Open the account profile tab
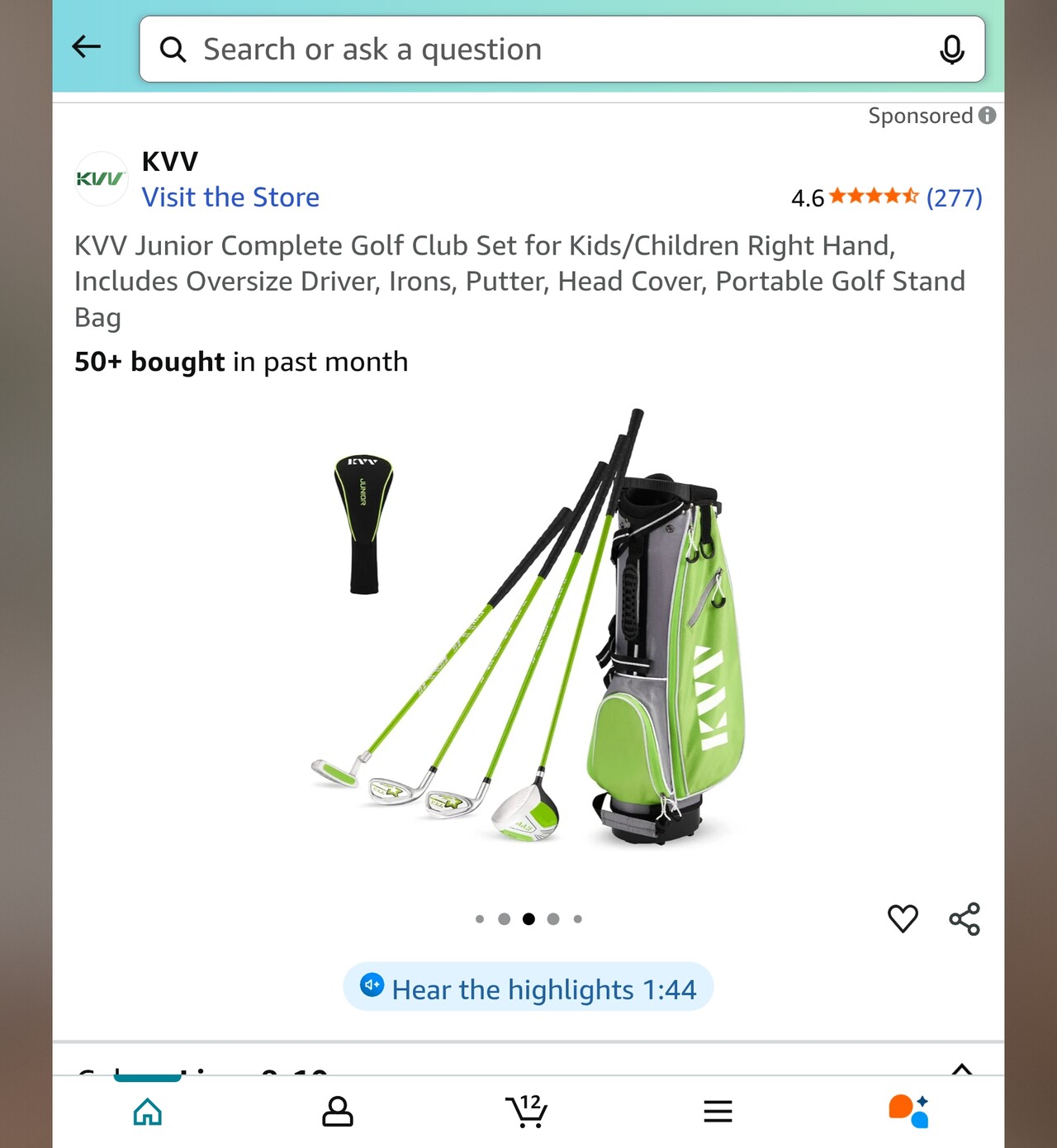Screen dimensions: 1057x1148 point(338,1112)
